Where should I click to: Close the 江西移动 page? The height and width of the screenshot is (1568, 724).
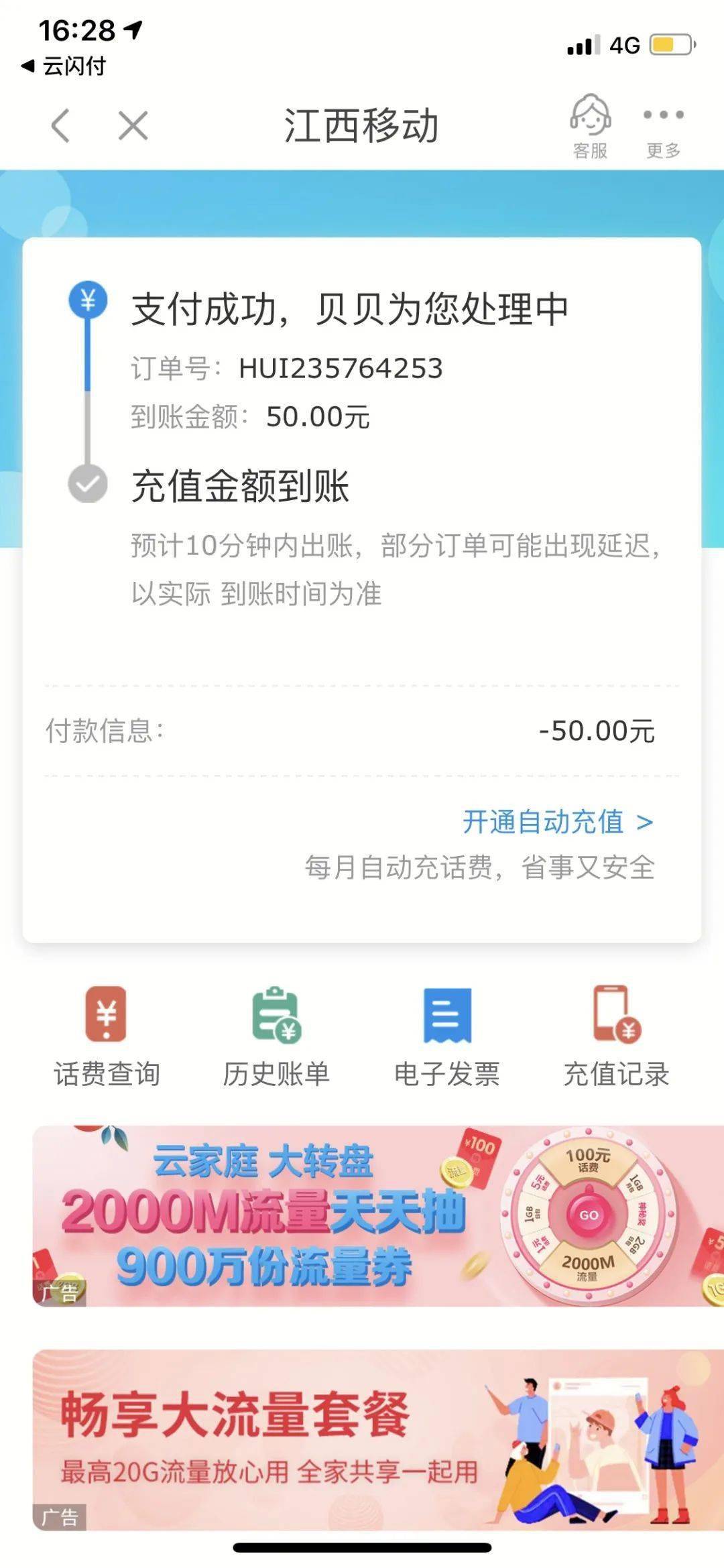pyautogui.click(x=133, y=125)
